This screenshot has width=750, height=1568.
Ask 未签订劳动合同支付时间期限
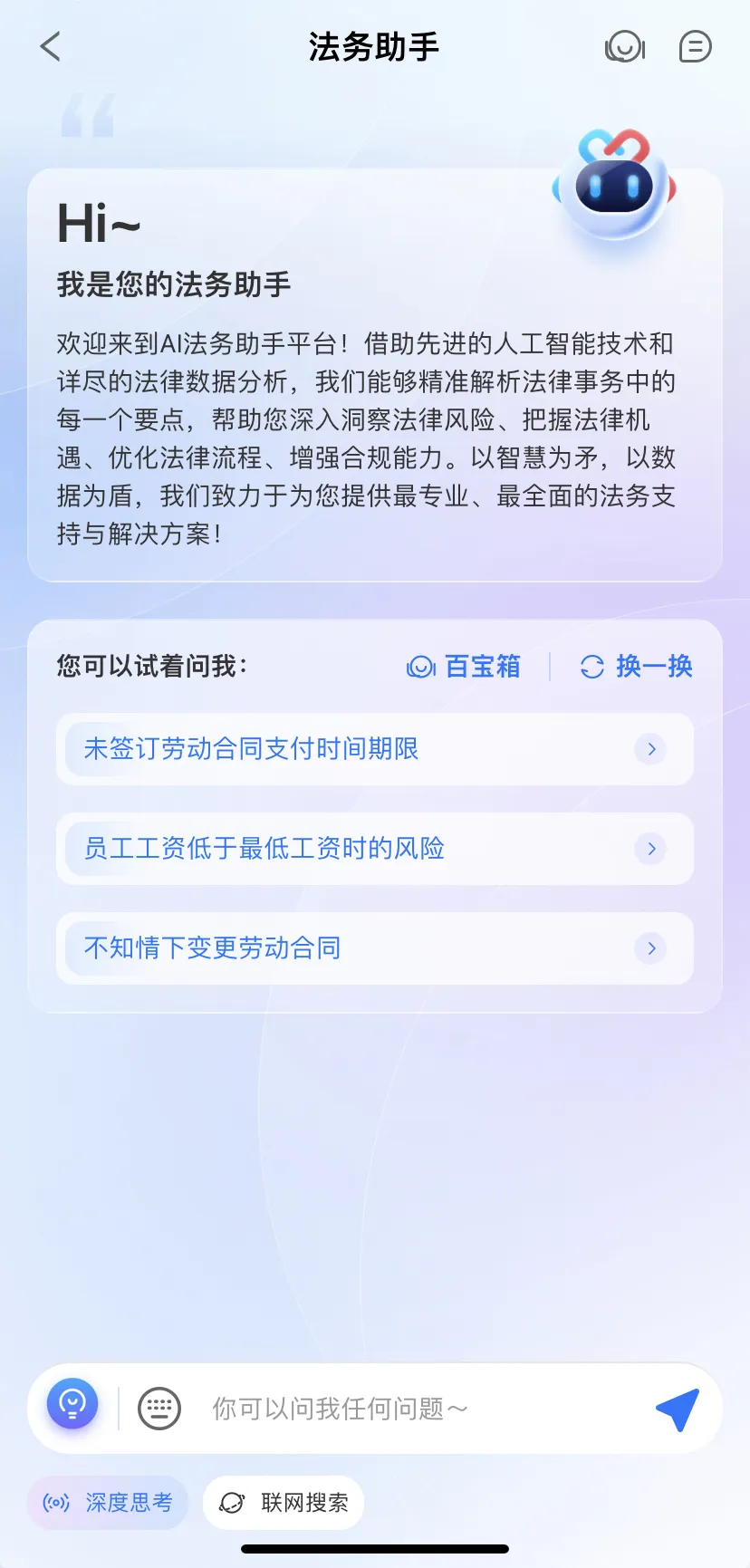tap(374, 749)
